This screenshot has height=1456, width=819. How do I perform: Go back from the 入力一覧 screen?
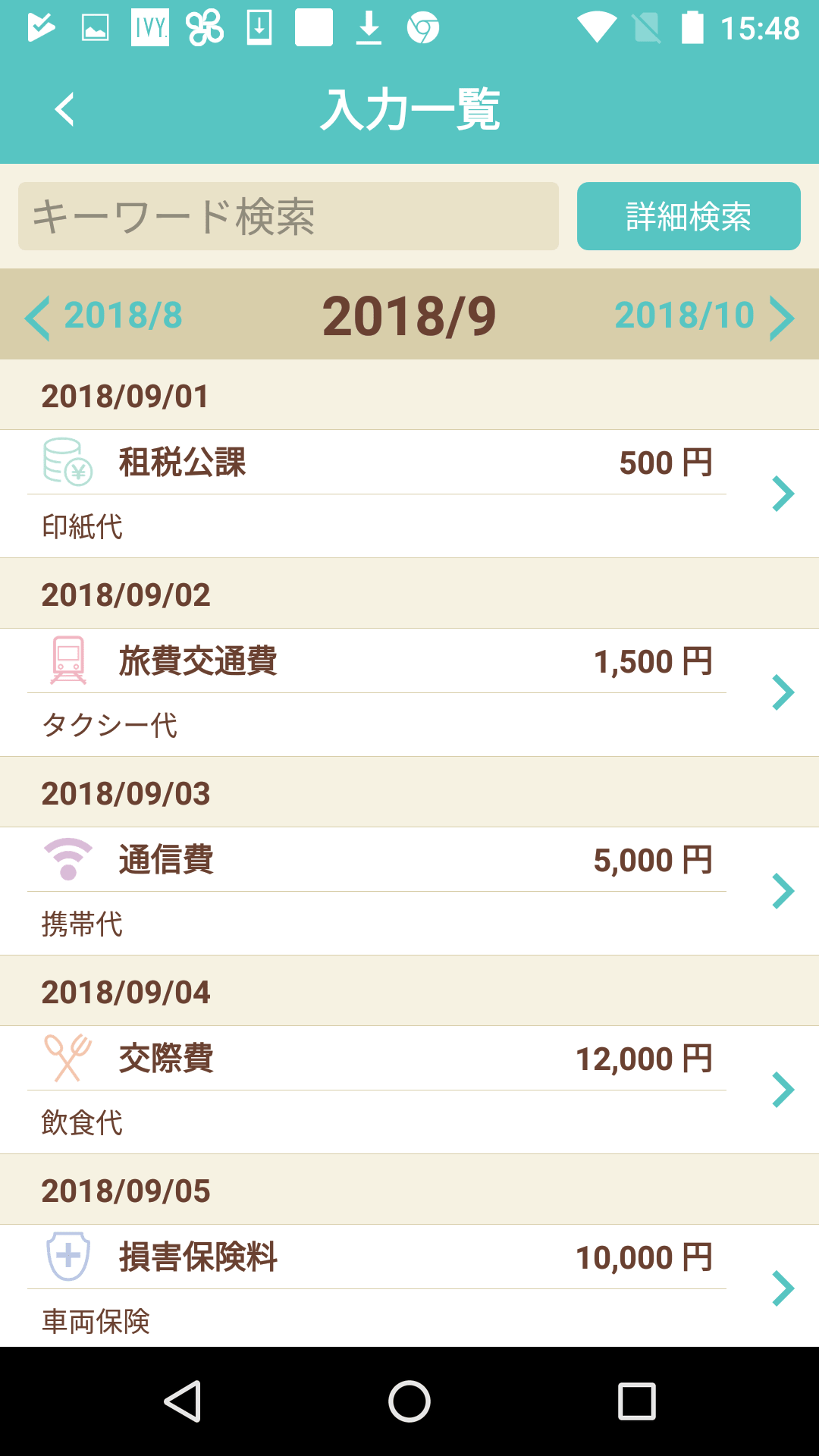click(65, 110)
